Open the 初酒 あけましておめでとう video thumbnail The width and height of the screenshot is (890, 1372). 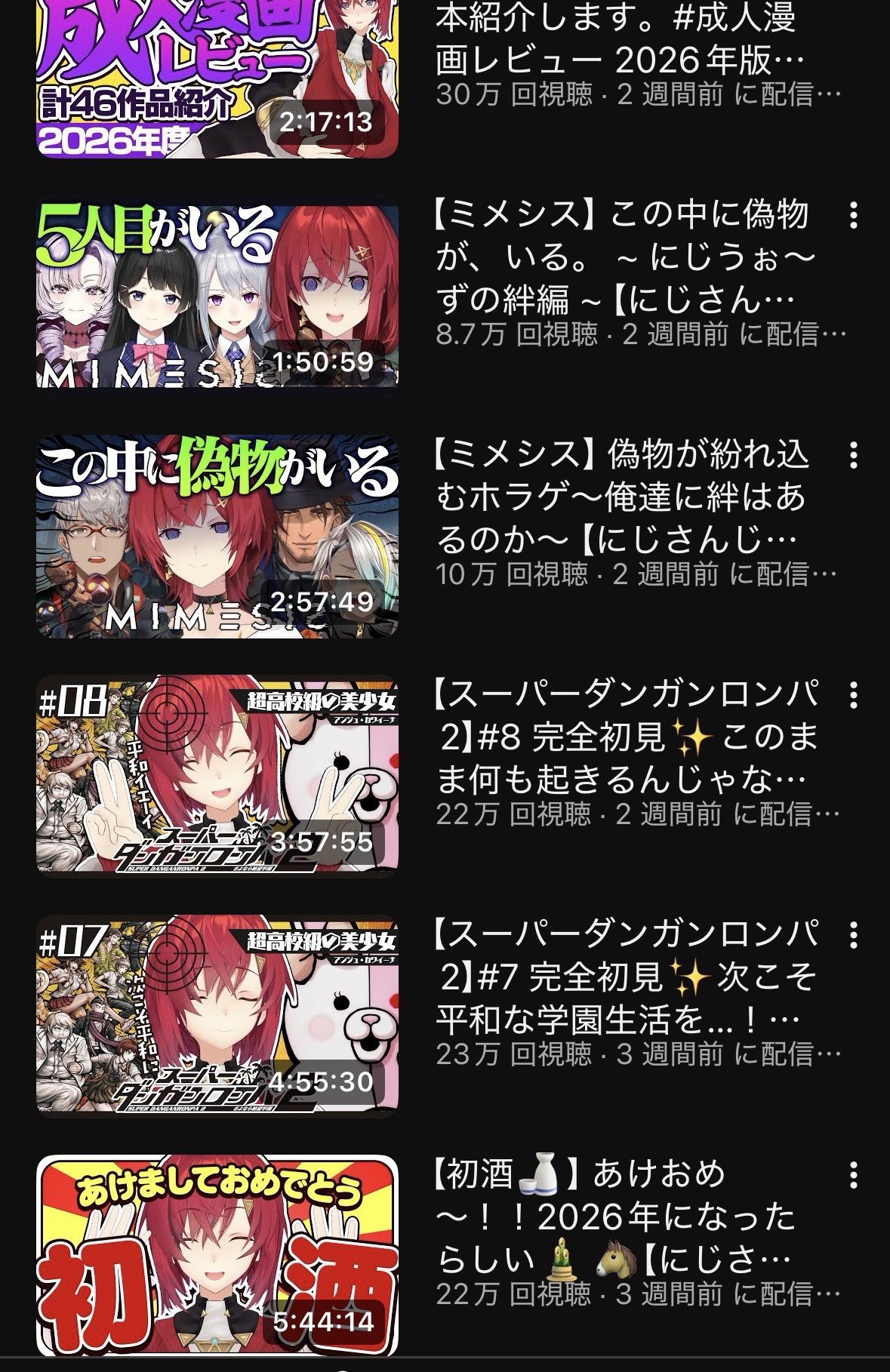(217, 1254)
